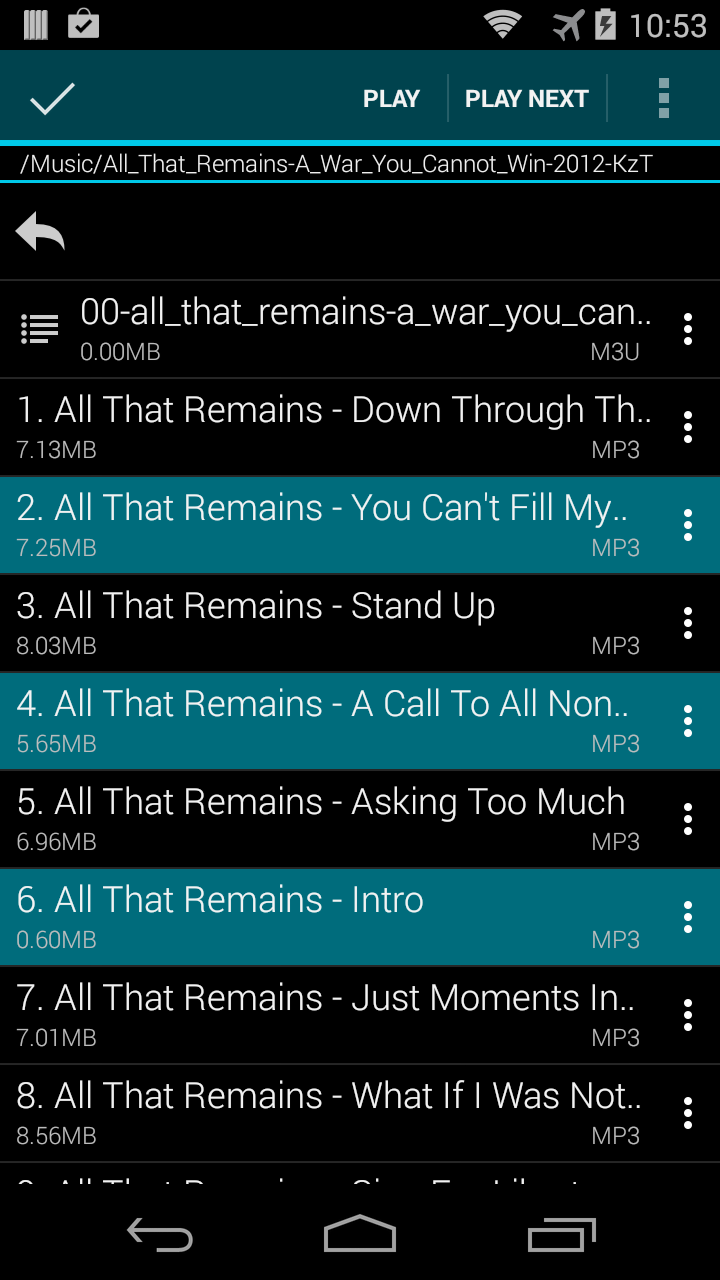Open options for track 1 Down Through
This screenshot has height=1280, width=720.
tap(688, 427)
